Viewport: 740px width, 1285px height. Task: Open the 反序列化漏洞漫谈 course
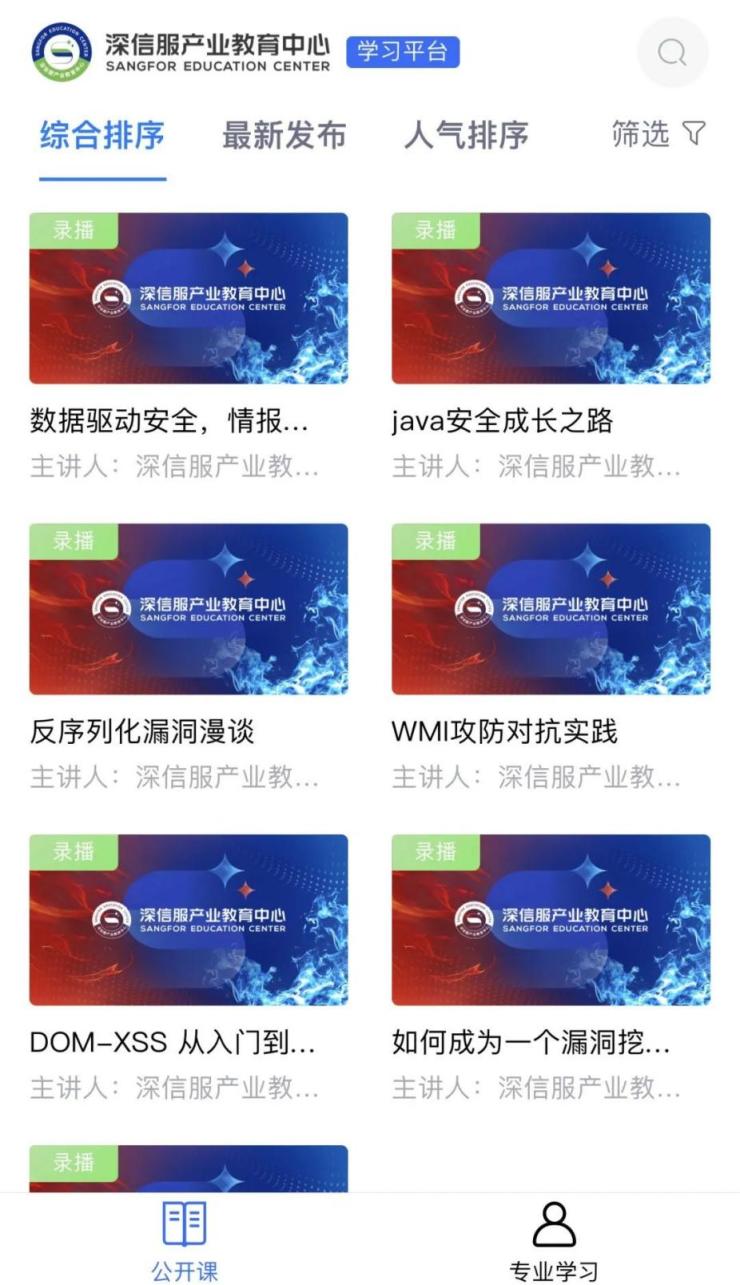189,610
